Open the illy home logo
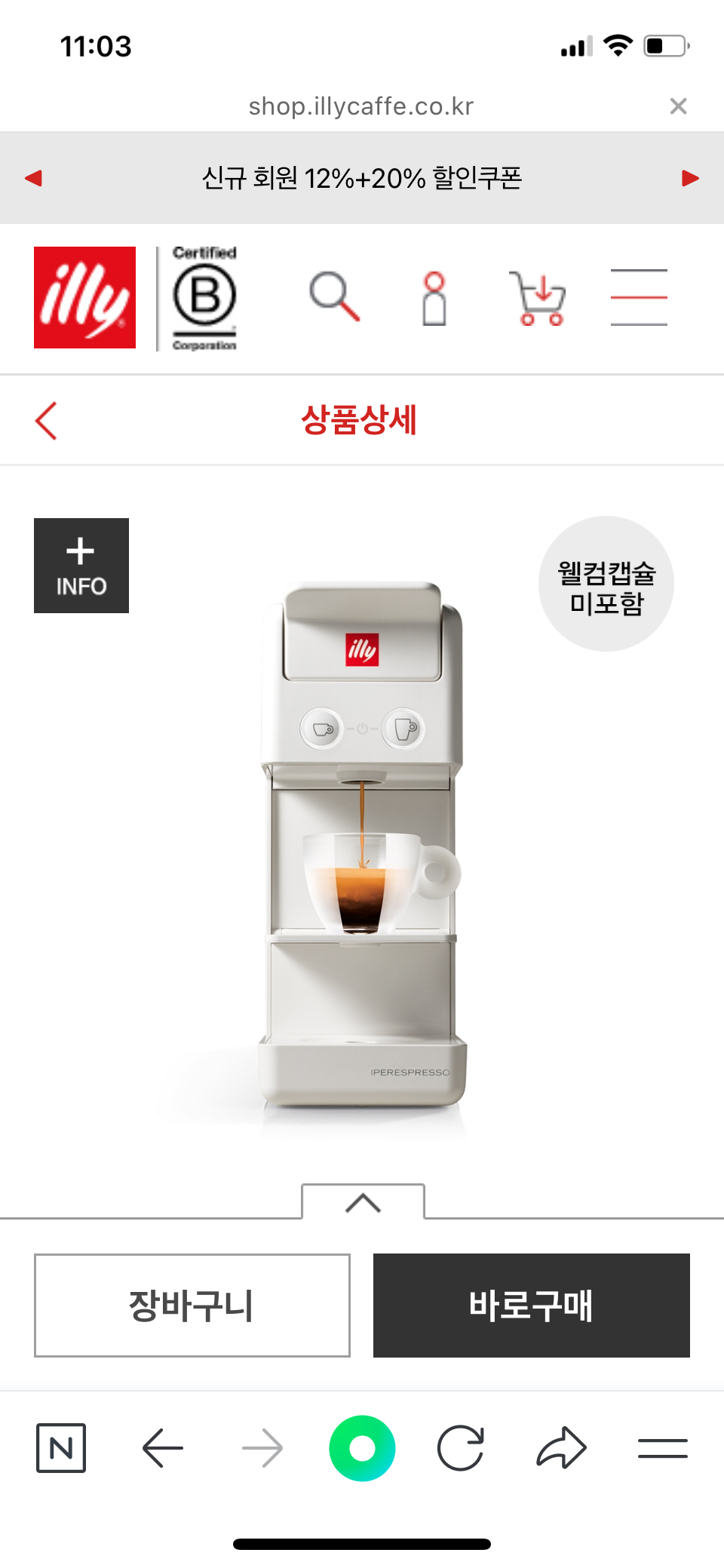This screenshot has height=1568, width=724. [84, 297]
